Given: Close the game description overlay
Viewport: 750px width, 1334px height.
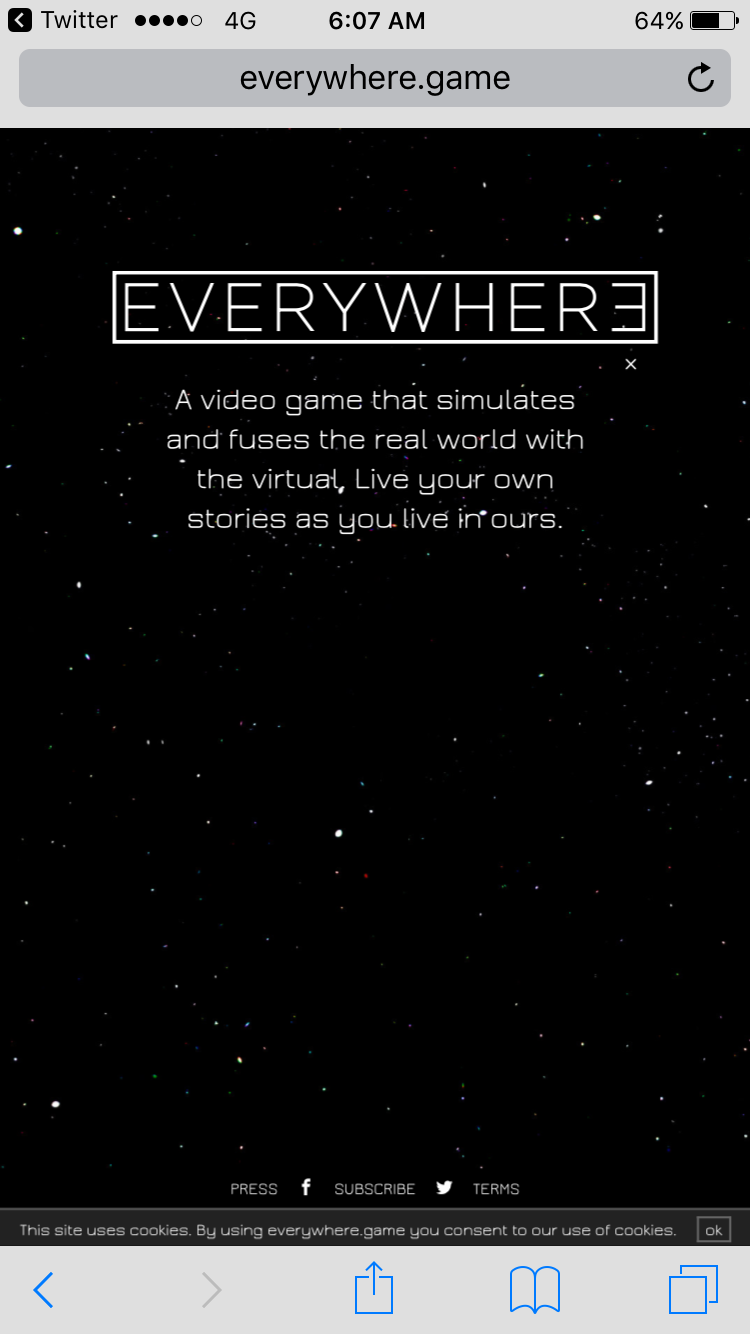Looking at the screenshot, I should tap(630, 364).
